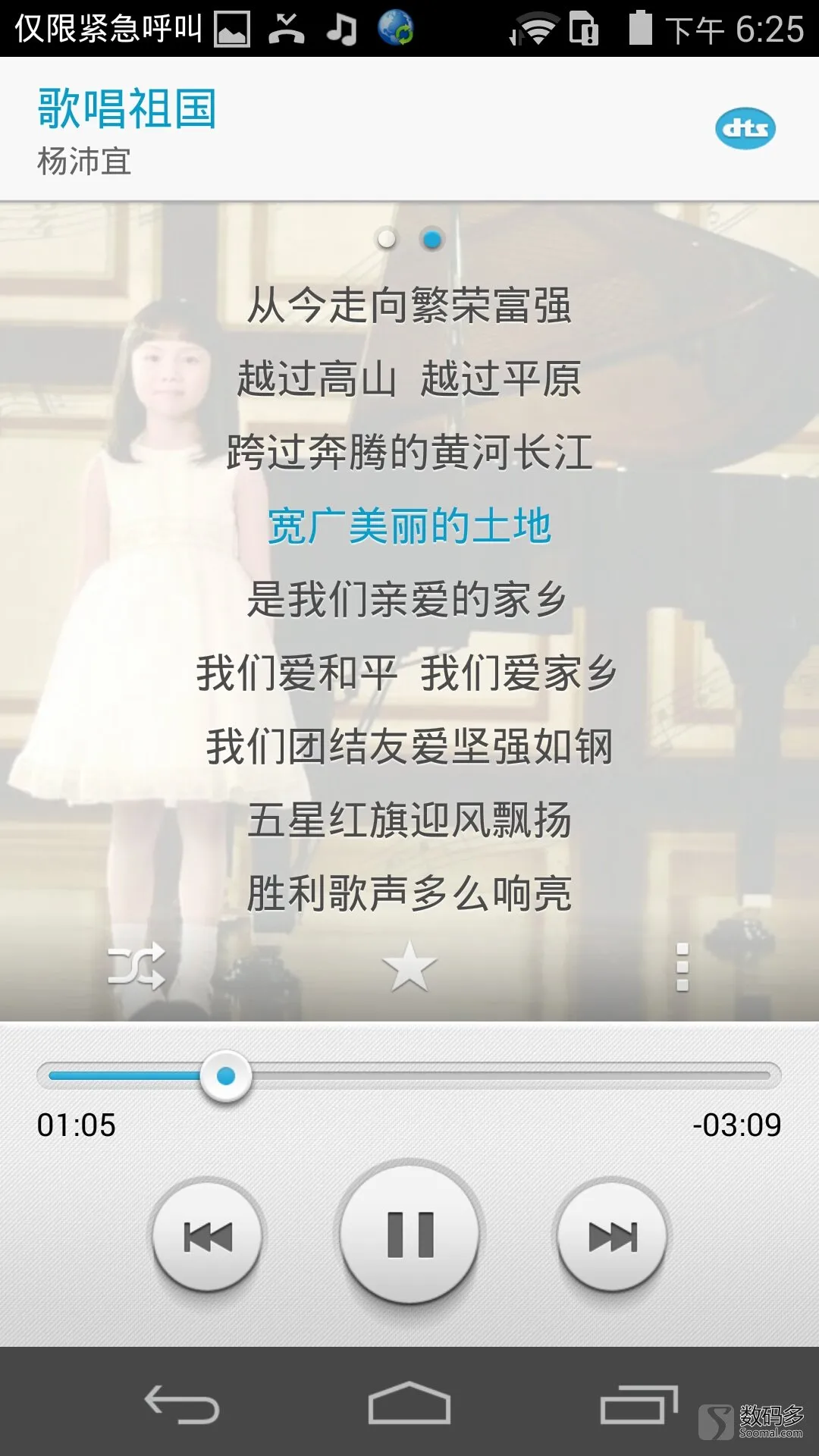
Task: Skip to the next track
Action: pyautogui.click(x=612, y=1237)
